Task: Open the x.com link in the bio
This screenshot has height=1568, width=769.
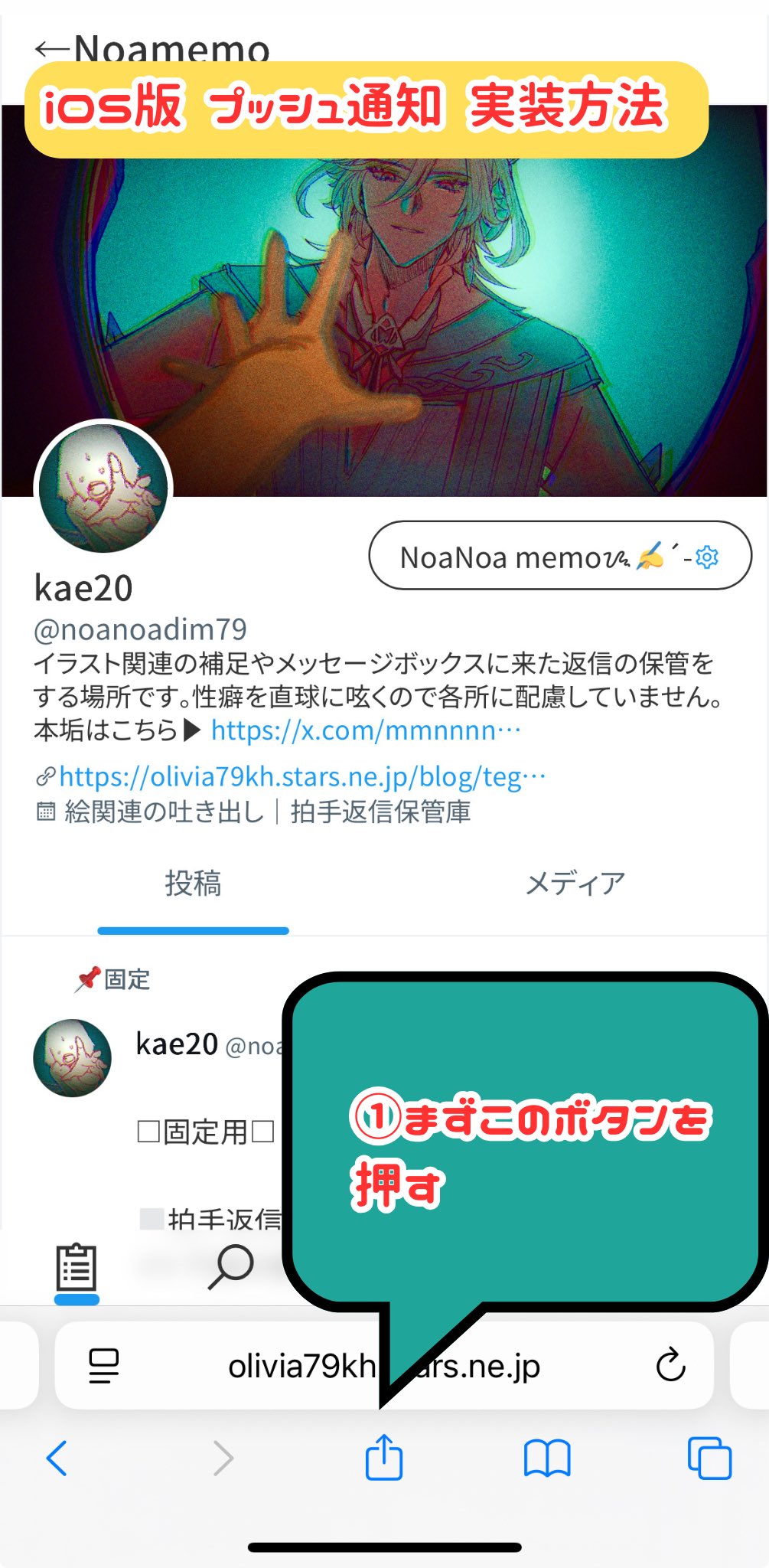Action: (365, 730)
